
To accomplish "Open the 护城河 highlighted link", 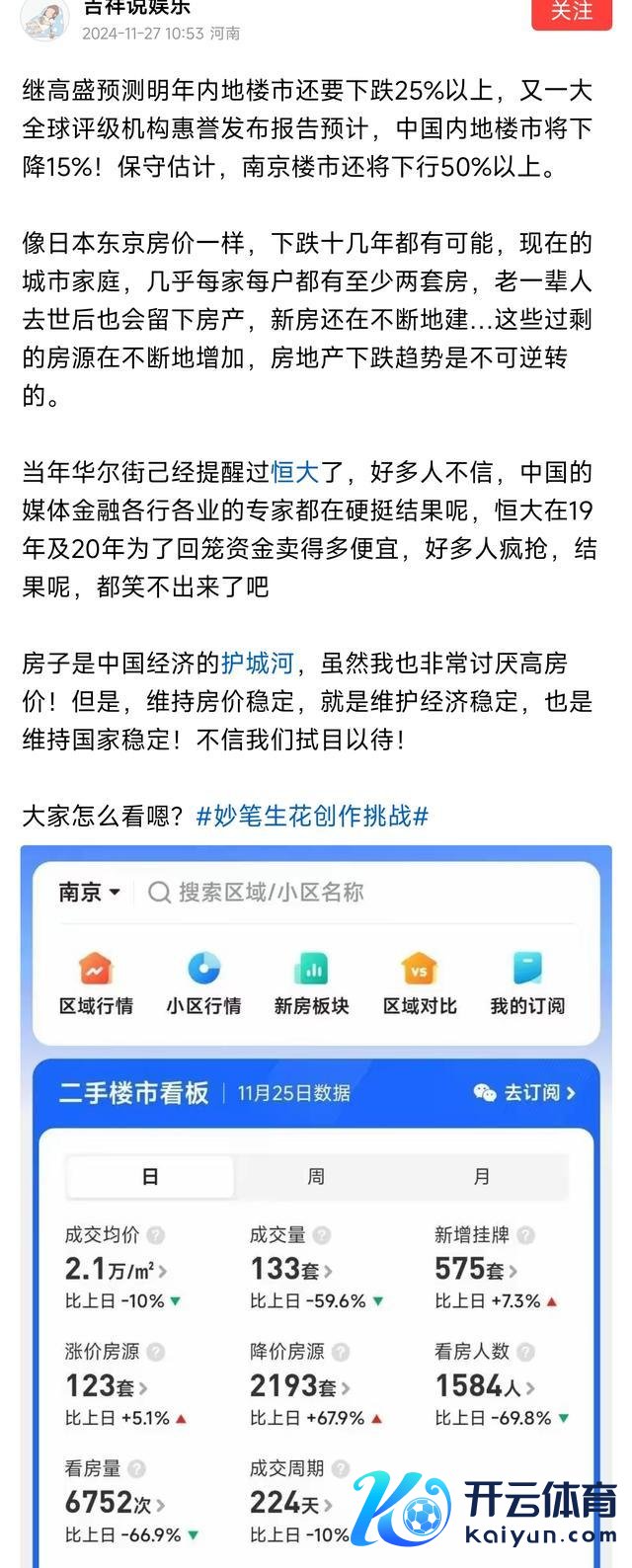I will click(257, 664).
